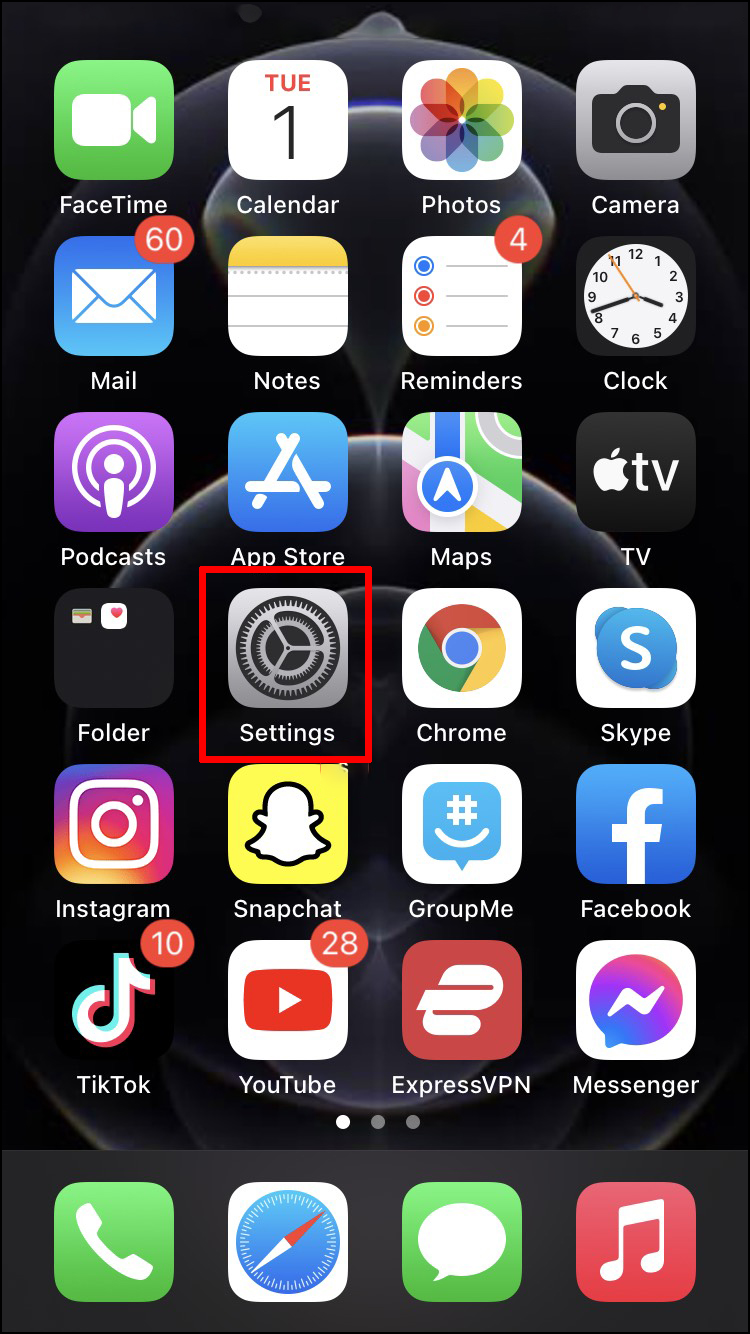Image resolution: width=750 pixels, height=1334 pixels.
Task: Open the Settings app
Action: pyautogui.click(x=287, y=648)
